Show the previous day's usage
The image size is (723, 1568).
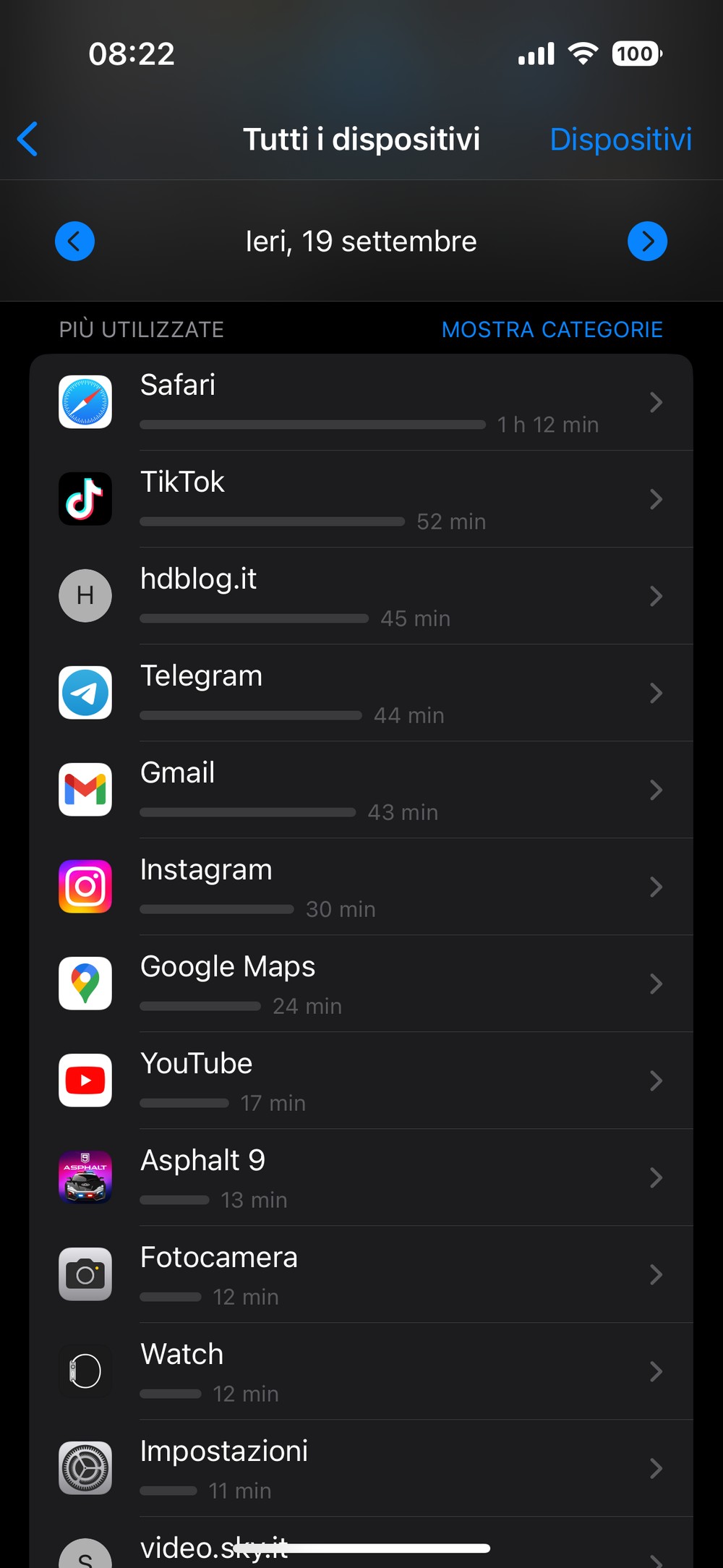tap(74, 241)
